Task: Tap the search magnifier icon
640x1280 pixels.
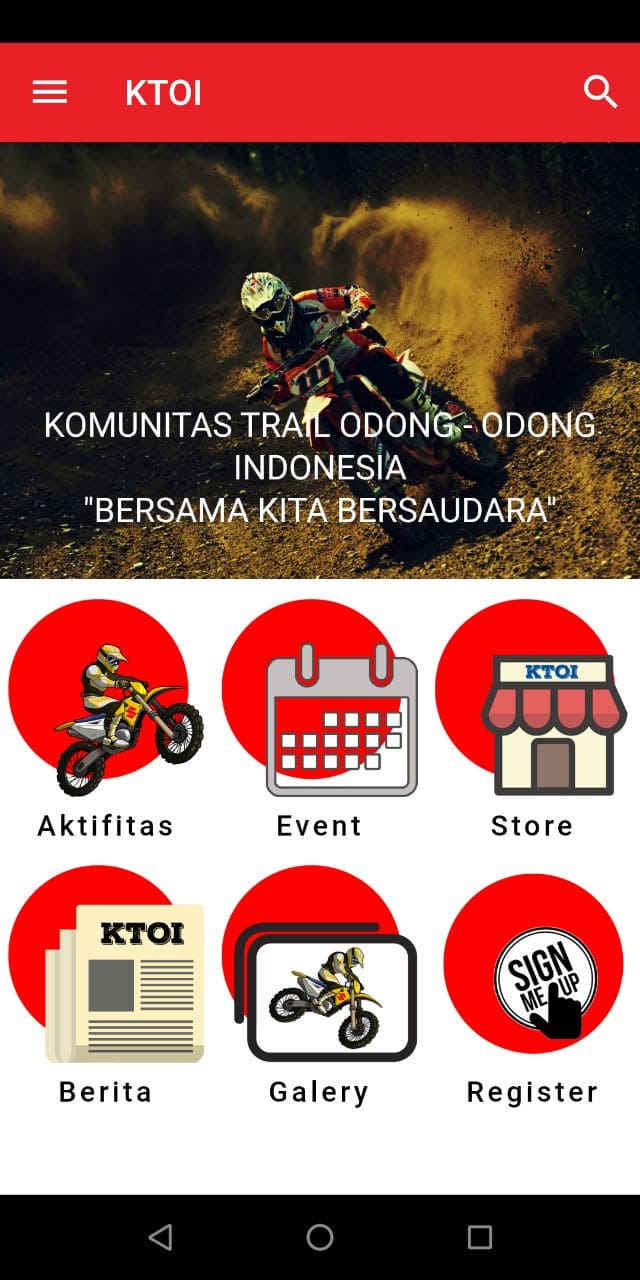Action: (600, 92)
